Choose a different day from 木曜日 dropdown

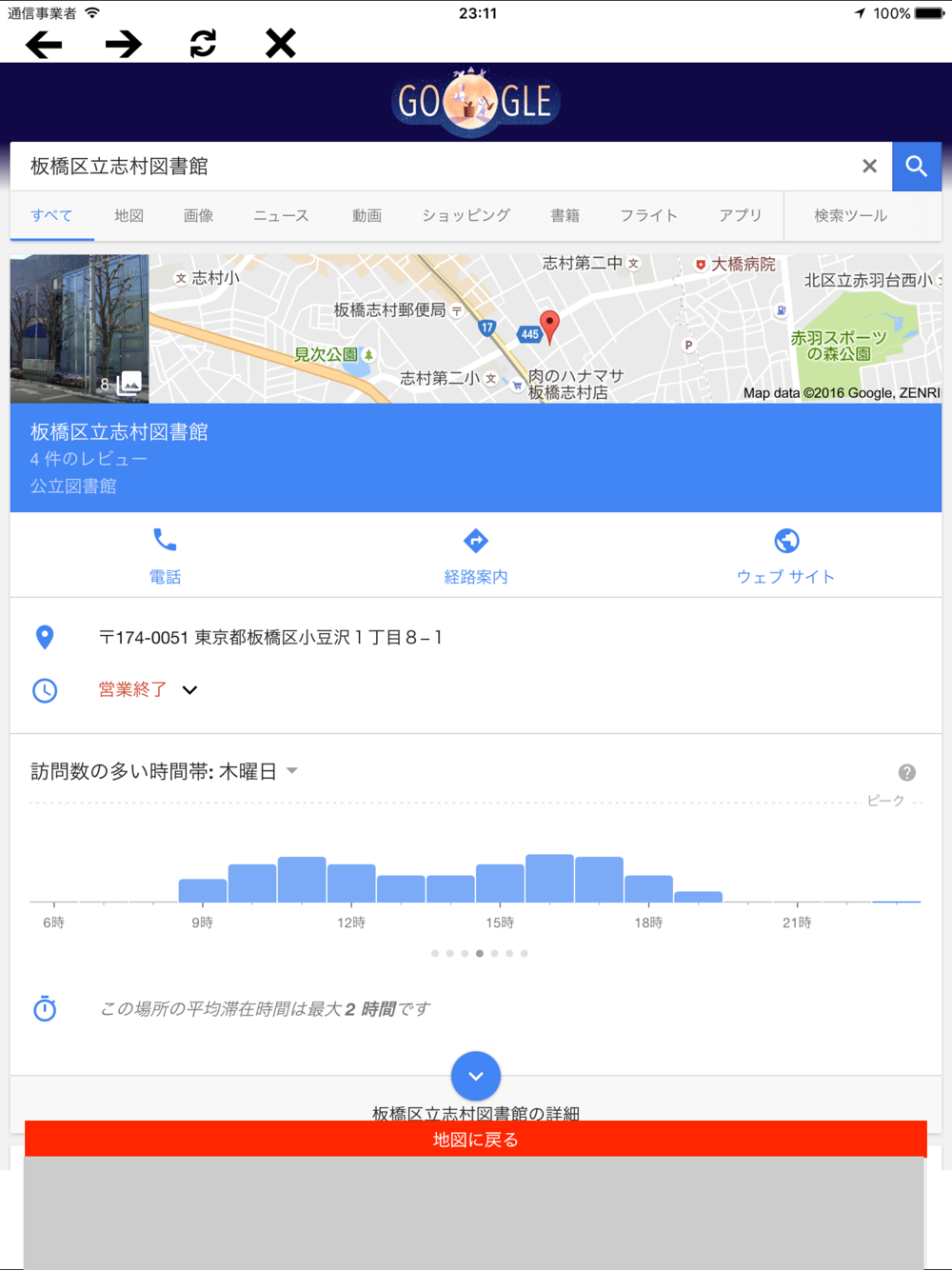tap(291, 771)
